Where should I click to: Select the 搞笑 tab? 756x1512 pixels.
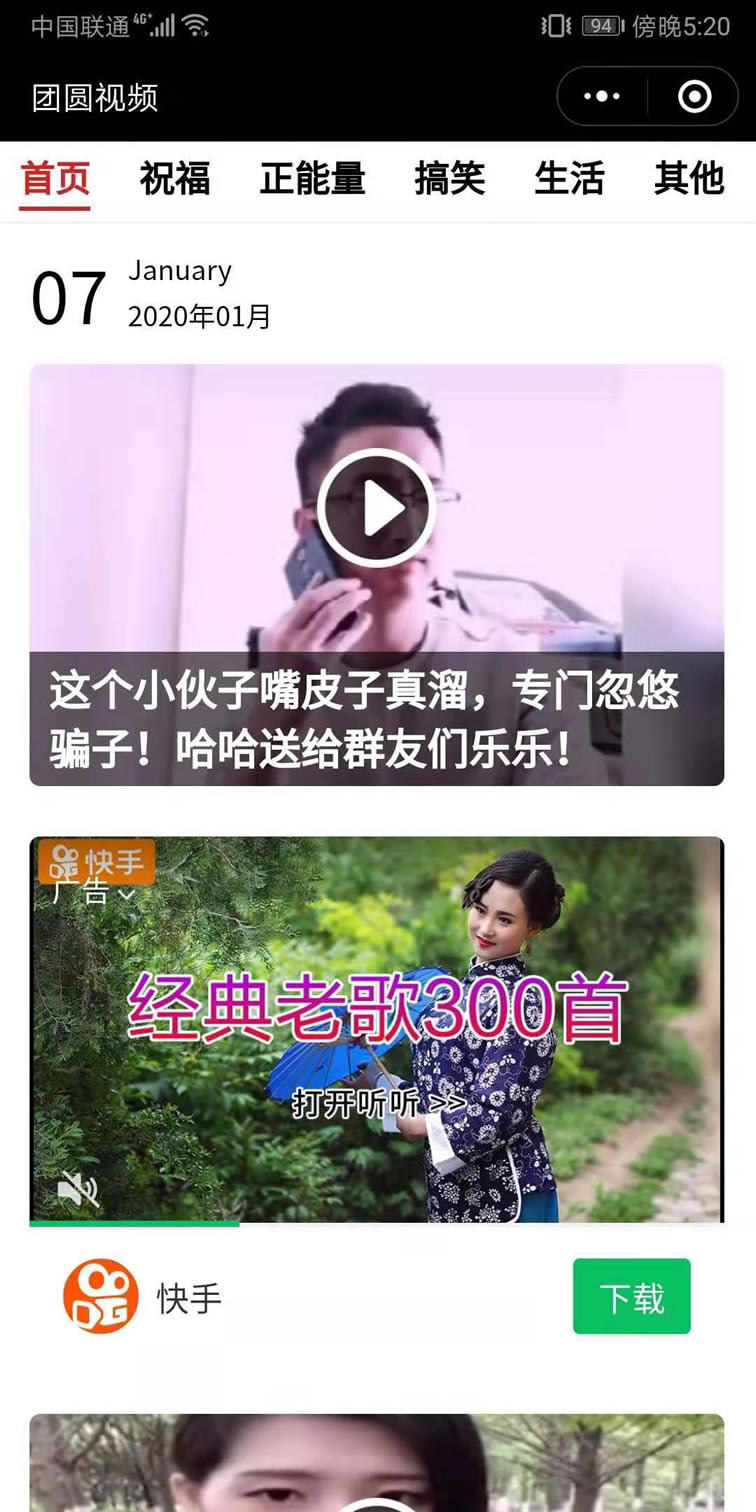449,179
